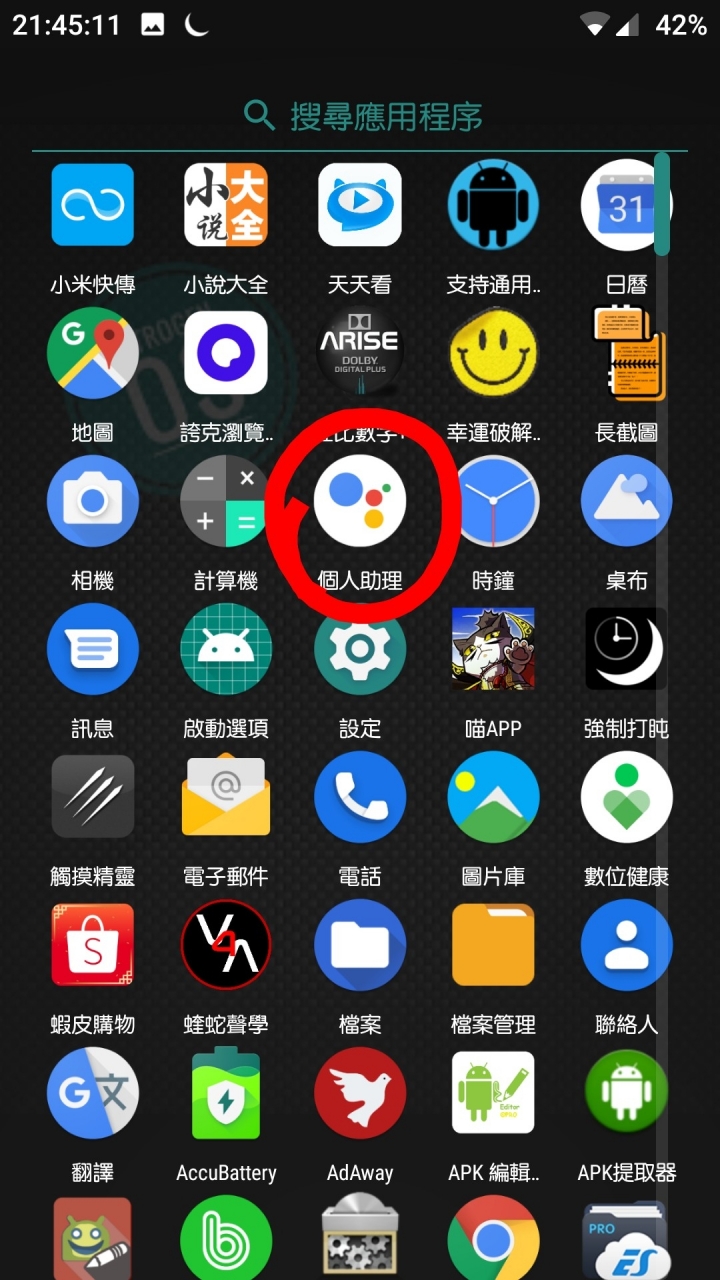Launch the 計算機 calculator

click(226, 501)
